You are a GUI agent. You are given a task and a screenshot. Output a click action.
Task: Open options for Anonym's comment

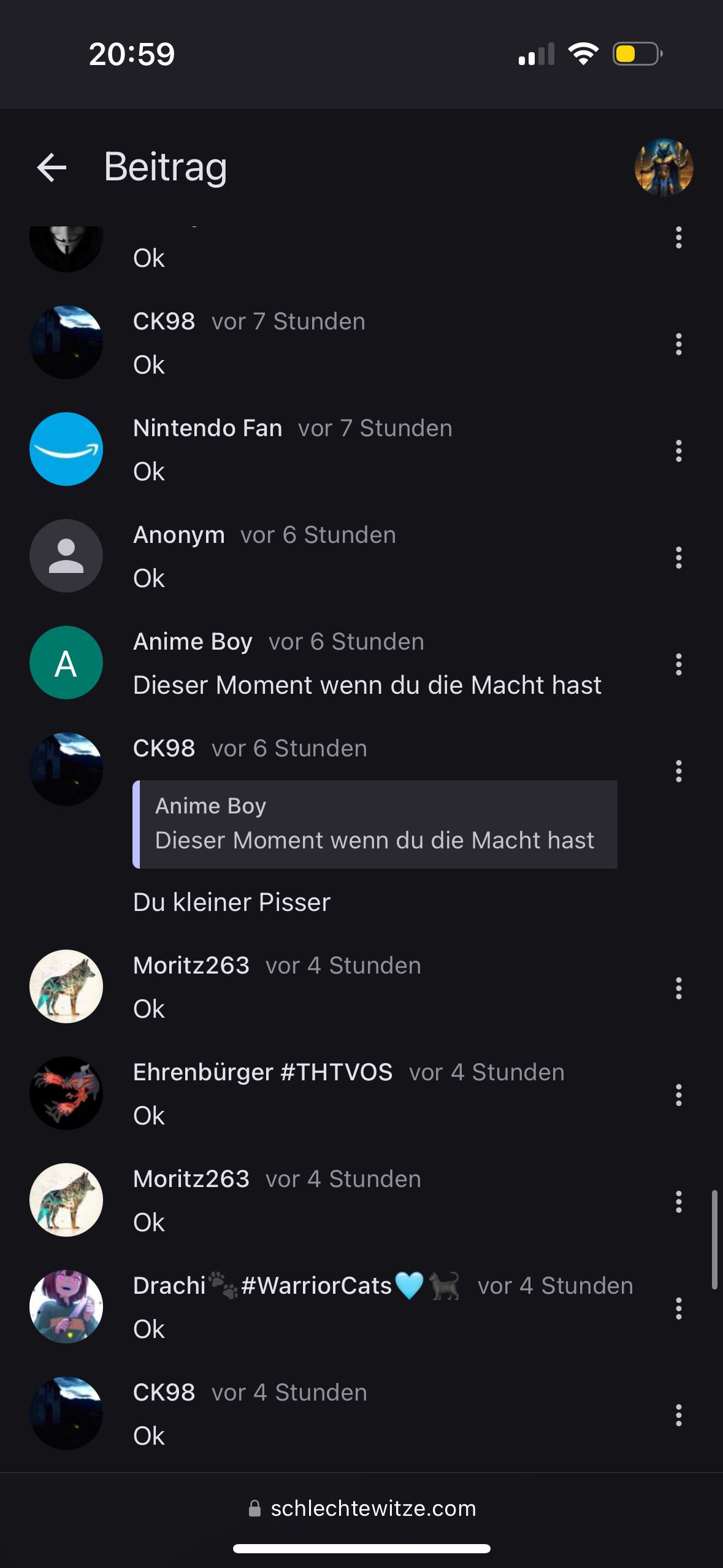pos(678,558)
